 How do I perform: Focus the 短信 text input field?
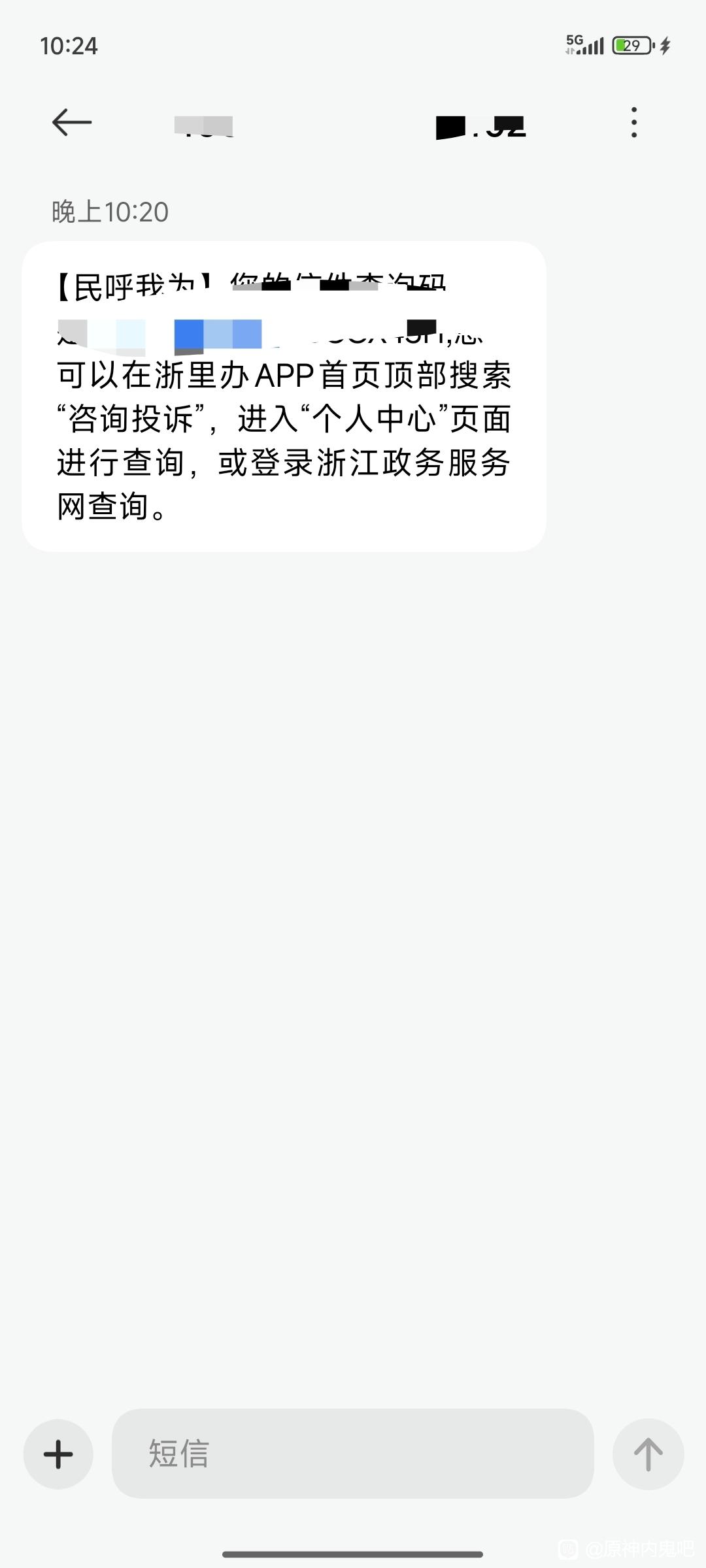[x=353, y=1454]
